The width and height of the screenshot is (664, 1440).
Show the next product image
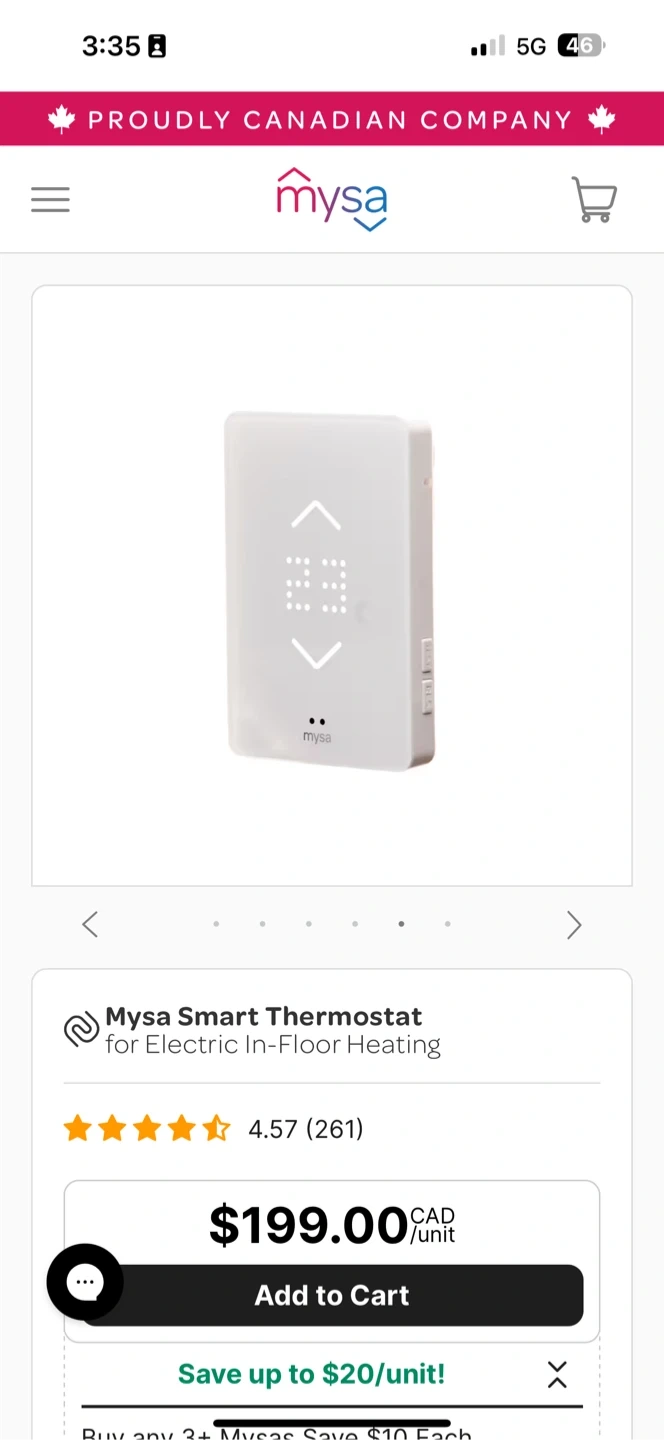point(574,924)
